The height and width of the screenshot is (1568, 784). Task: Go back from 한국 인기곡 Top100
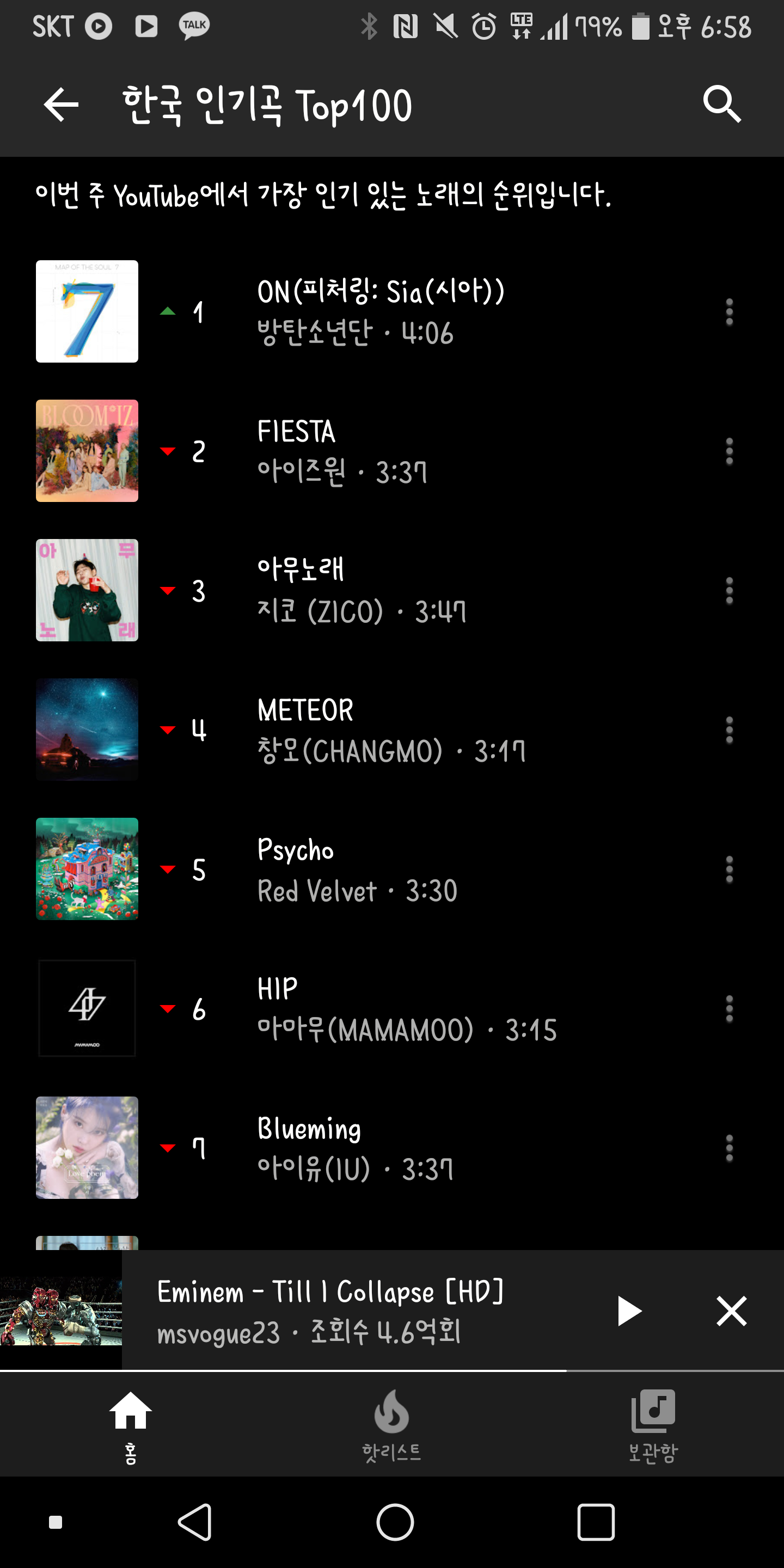coord(61,105)
